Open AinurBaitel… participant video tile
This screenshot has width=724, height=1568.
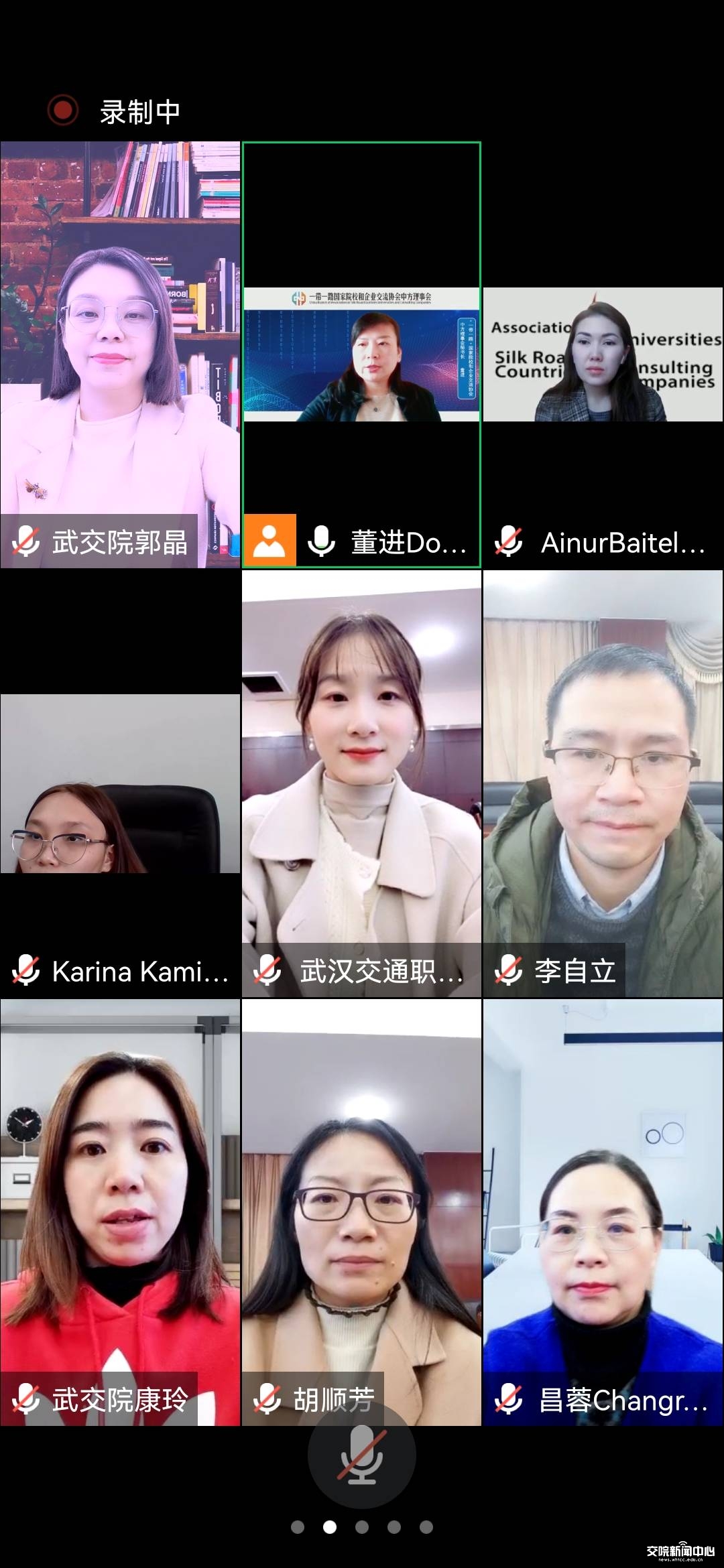603,354
